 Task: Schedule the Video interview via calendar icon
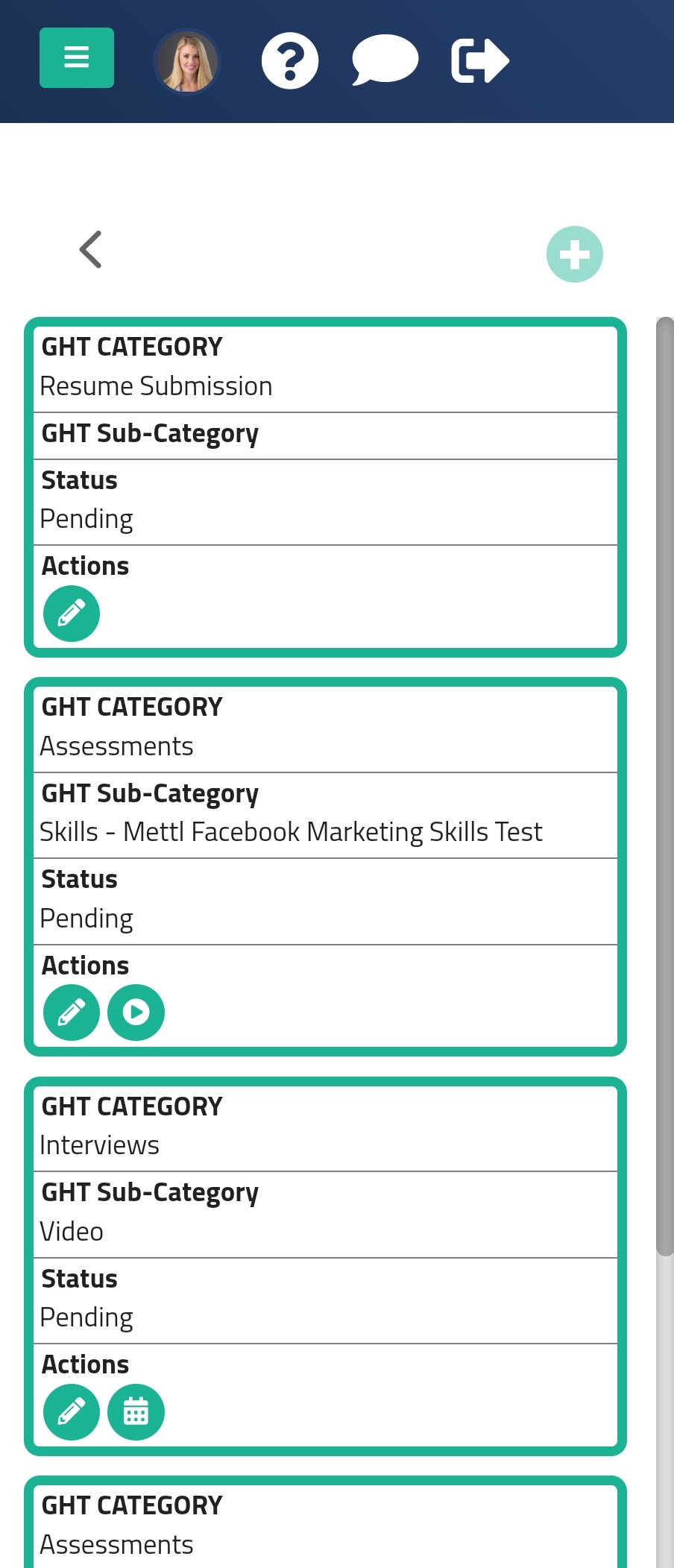(136, 1412)
